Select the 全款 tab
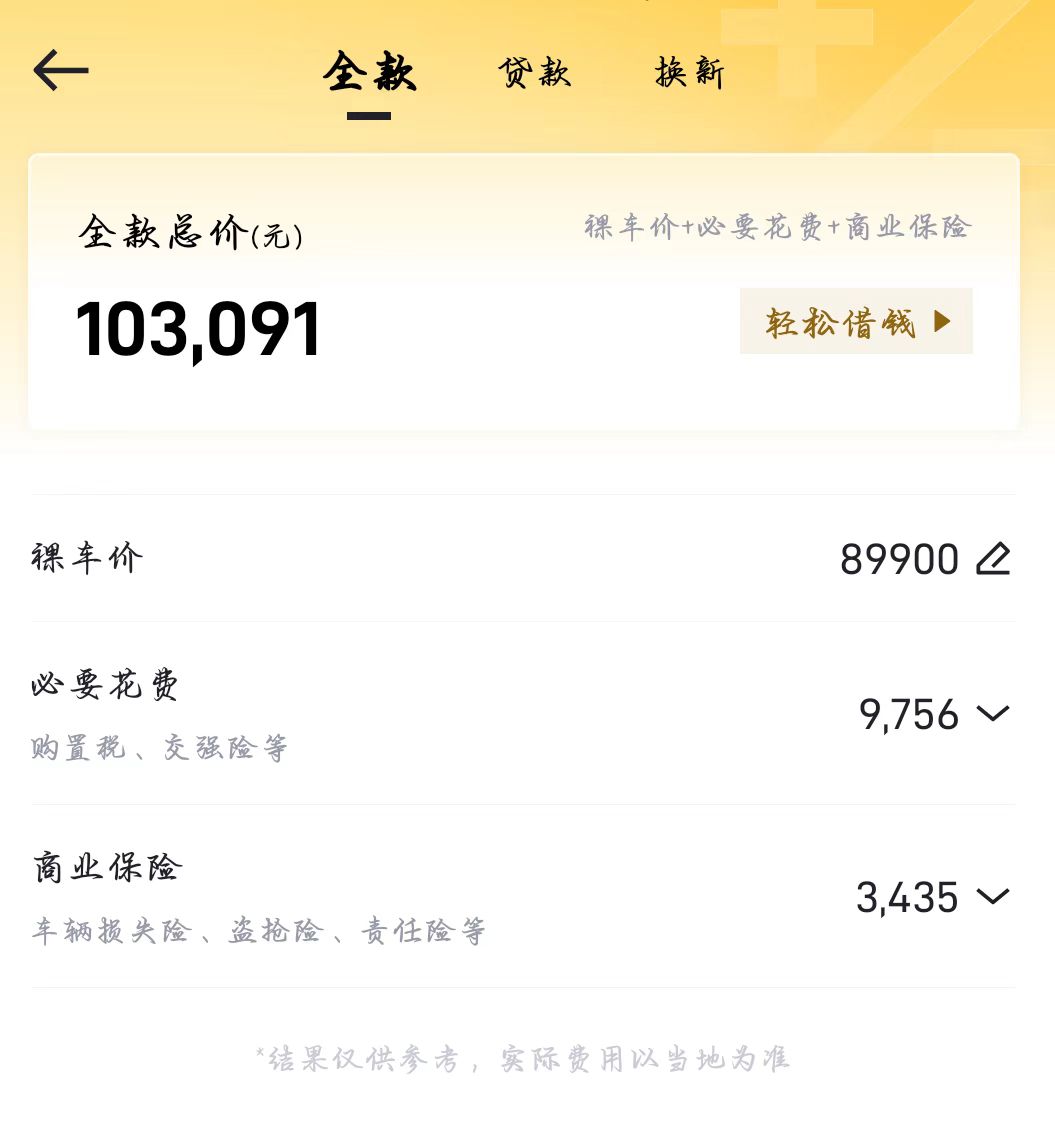Screen dimensions: 1055x1137 click(x=369, y=73)
